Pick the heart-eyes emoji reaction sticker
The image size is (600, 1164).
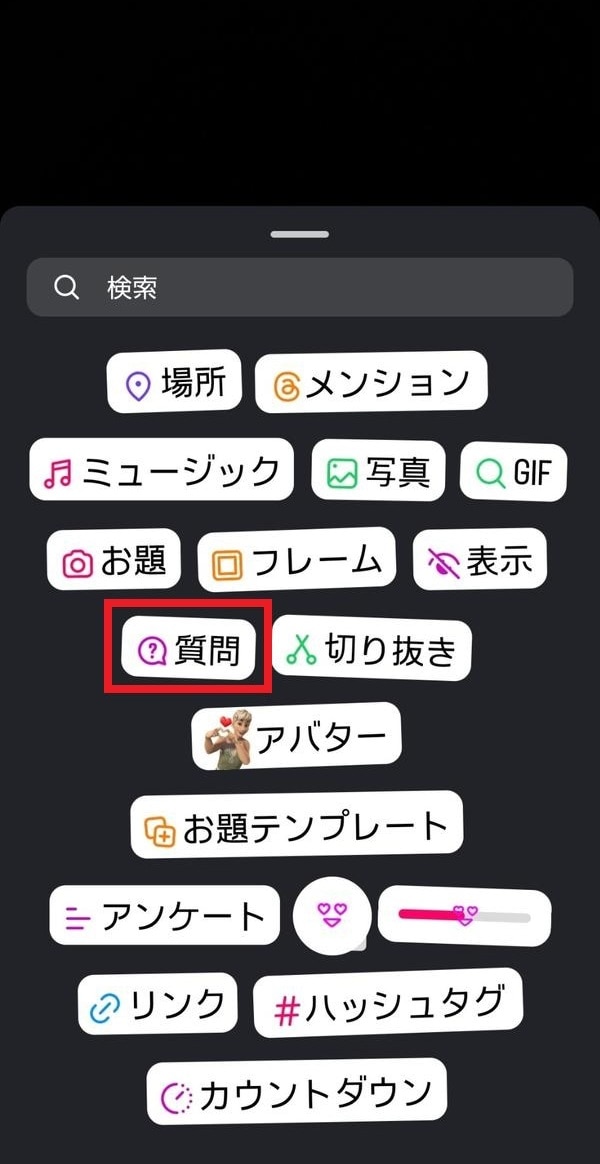332,914
